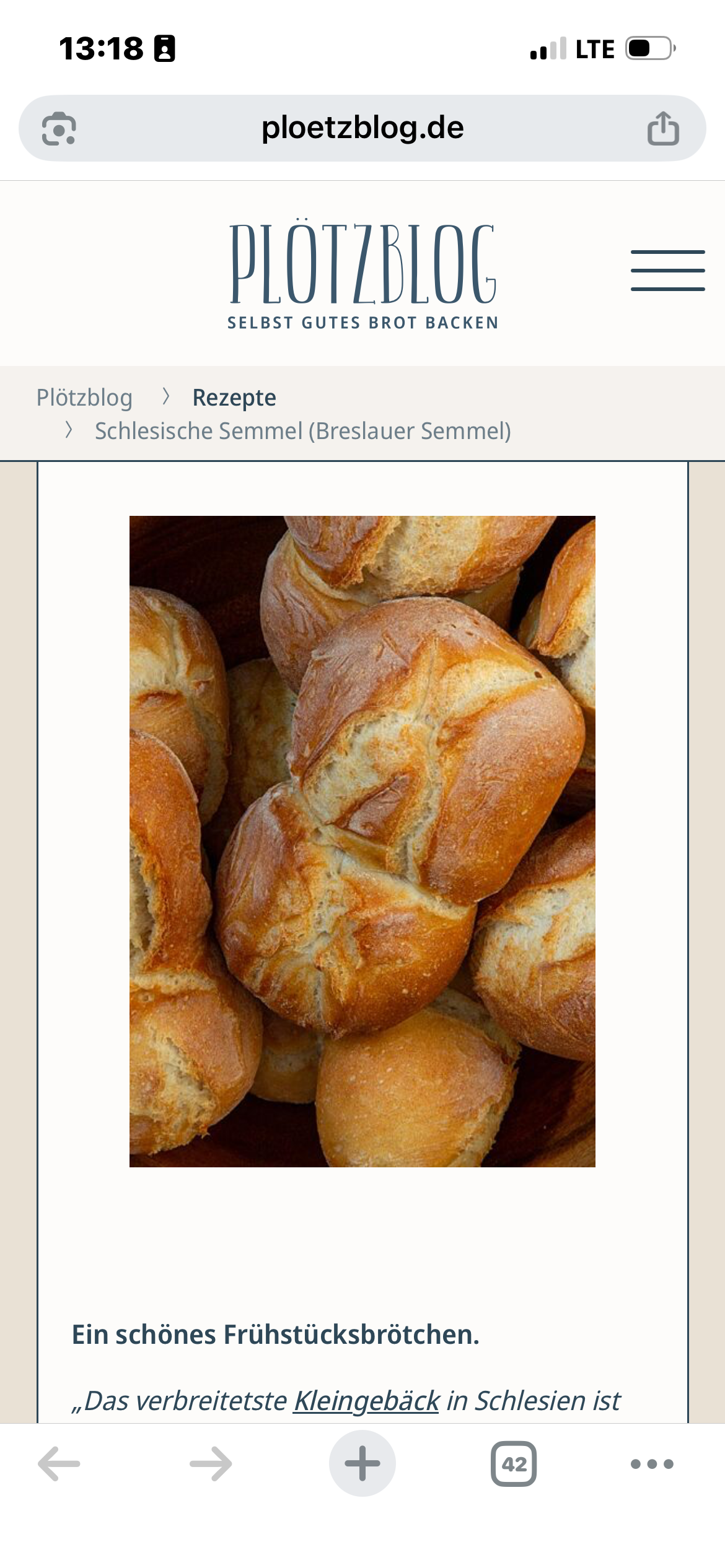
Task: Open the tab switcher showing 42
Action: (514, 1464)
